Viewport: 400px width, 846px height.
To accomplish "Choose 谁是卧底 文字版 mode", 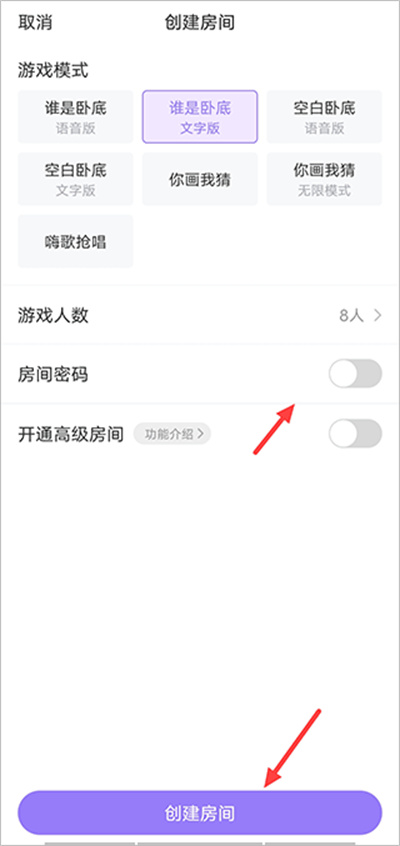I will click(x=200, y=117).
